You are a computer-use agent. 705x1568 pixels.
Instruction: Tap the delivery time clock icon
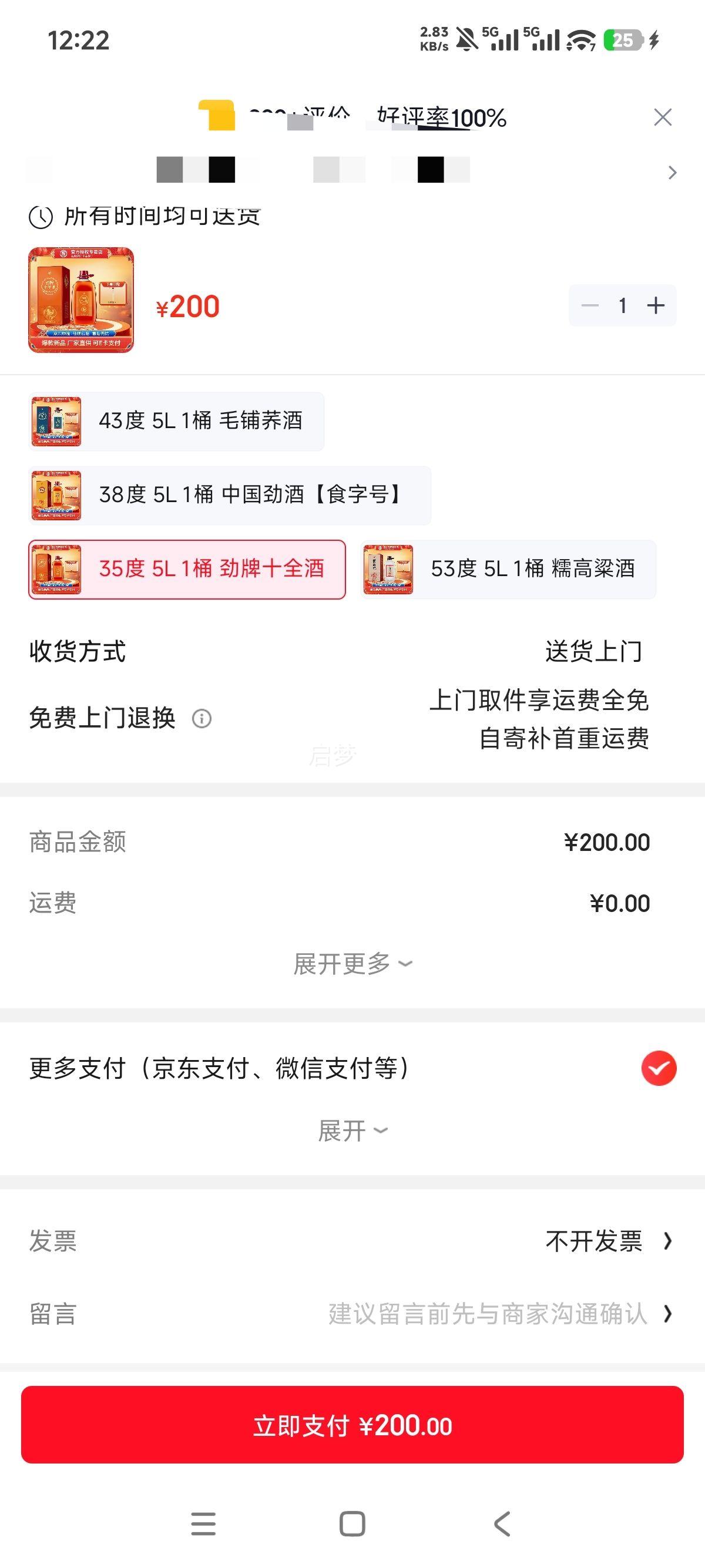(x=41, y=214)
